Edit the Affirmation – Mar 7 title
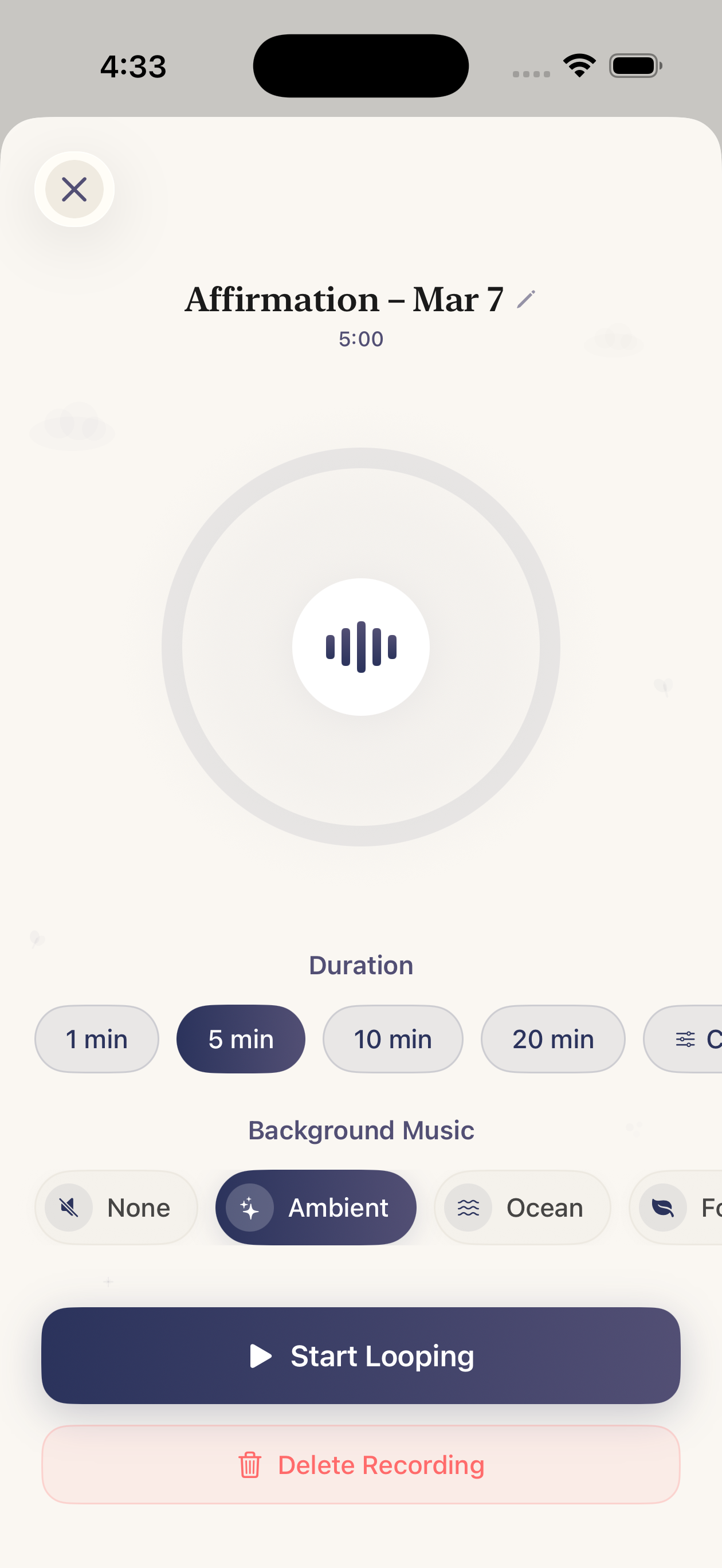Viewport: 722px width, 1568px height. click(526, 300)
